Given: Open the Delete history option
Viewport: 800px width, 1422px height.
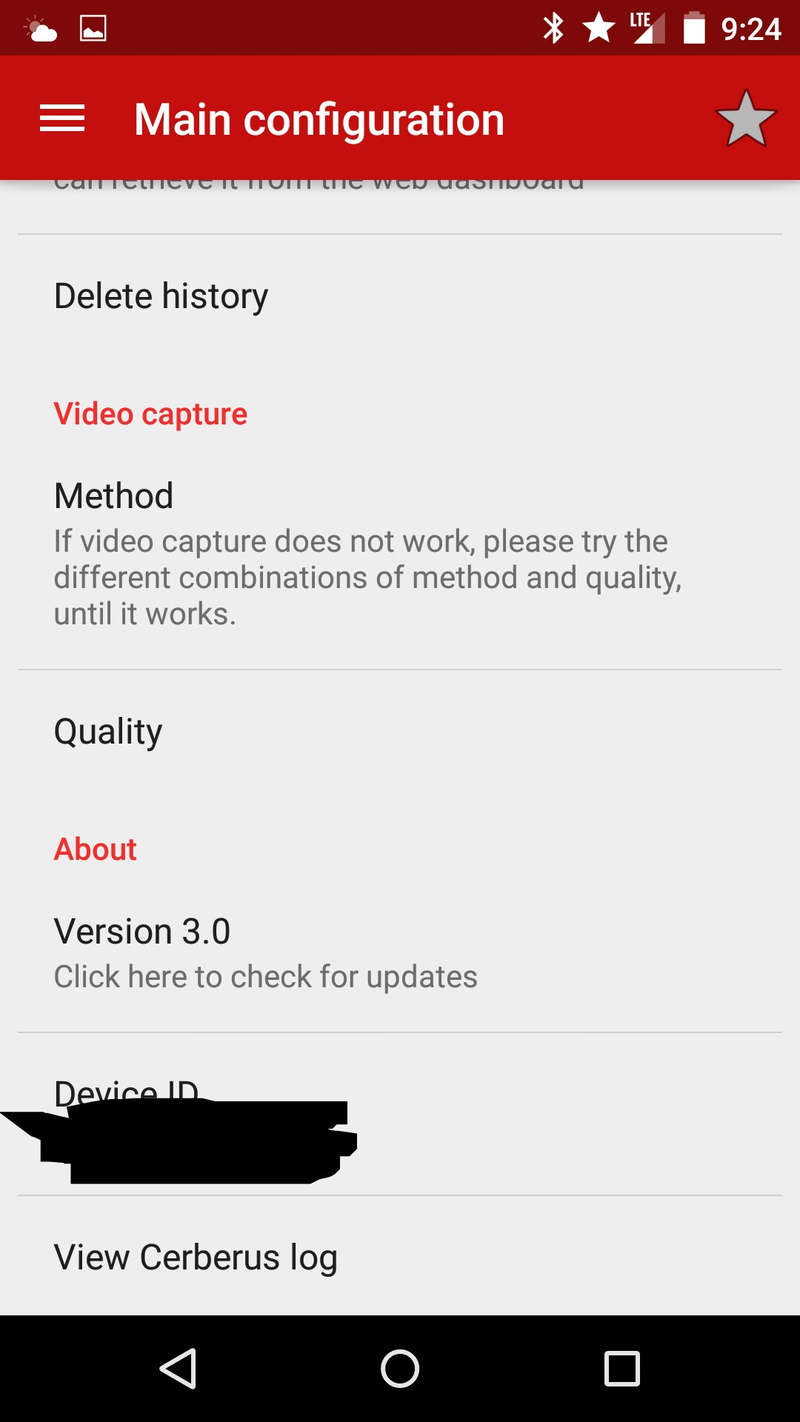Looking at the screenshot, I should pyautogui.click(x=400, y=296).
